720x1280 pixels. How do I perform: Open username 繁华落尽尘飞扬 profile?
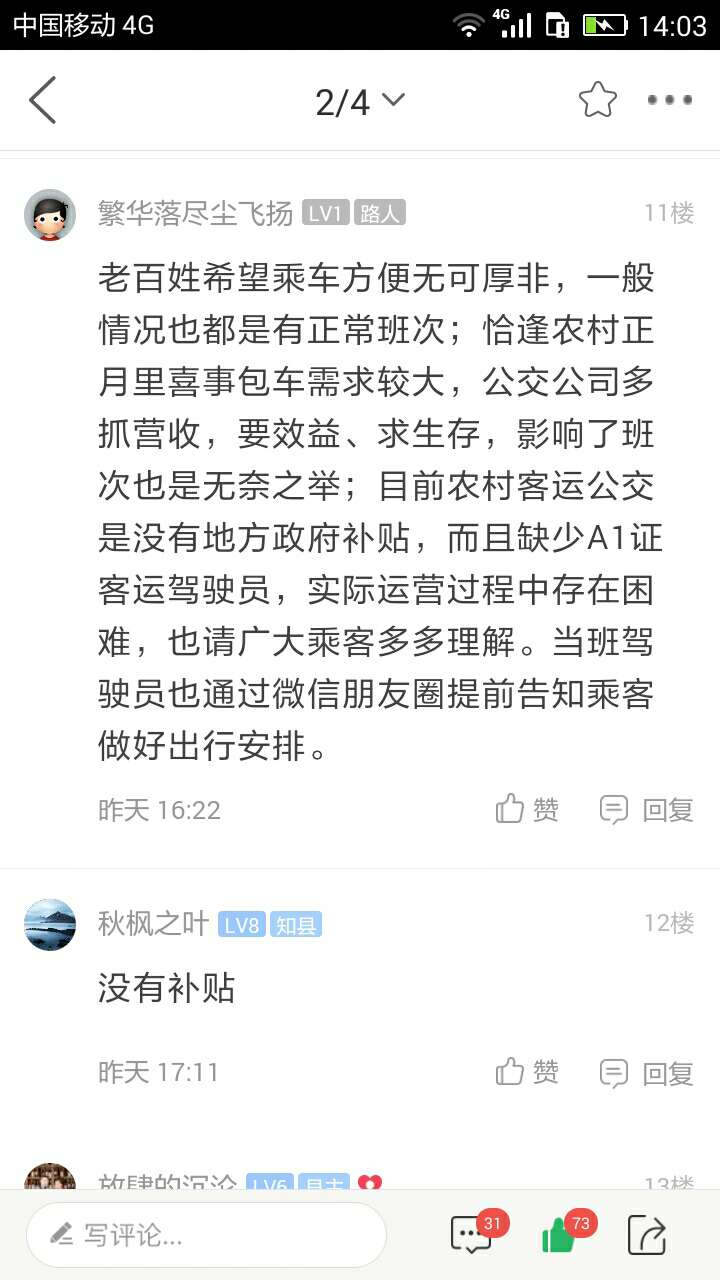195,213
